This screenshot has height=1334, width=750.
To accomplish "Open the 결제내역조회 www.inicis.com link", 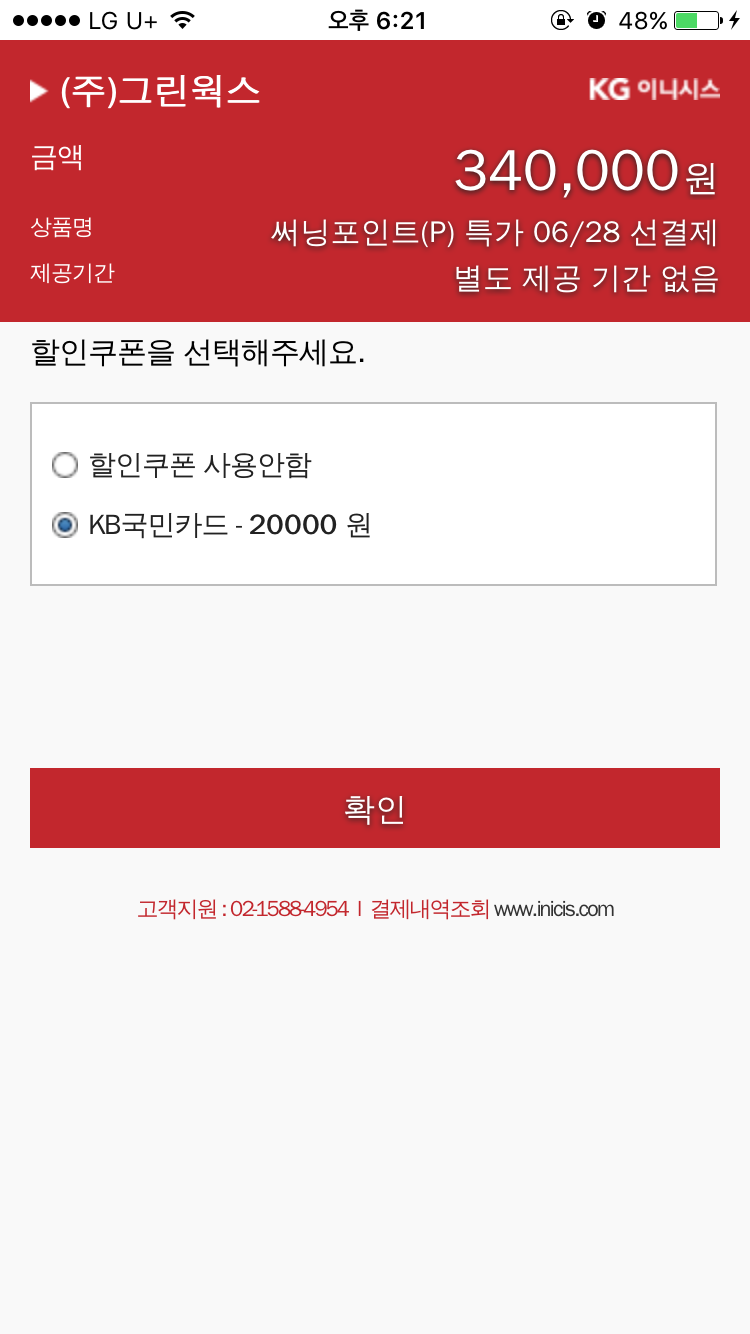I will [x=492, y=909].
